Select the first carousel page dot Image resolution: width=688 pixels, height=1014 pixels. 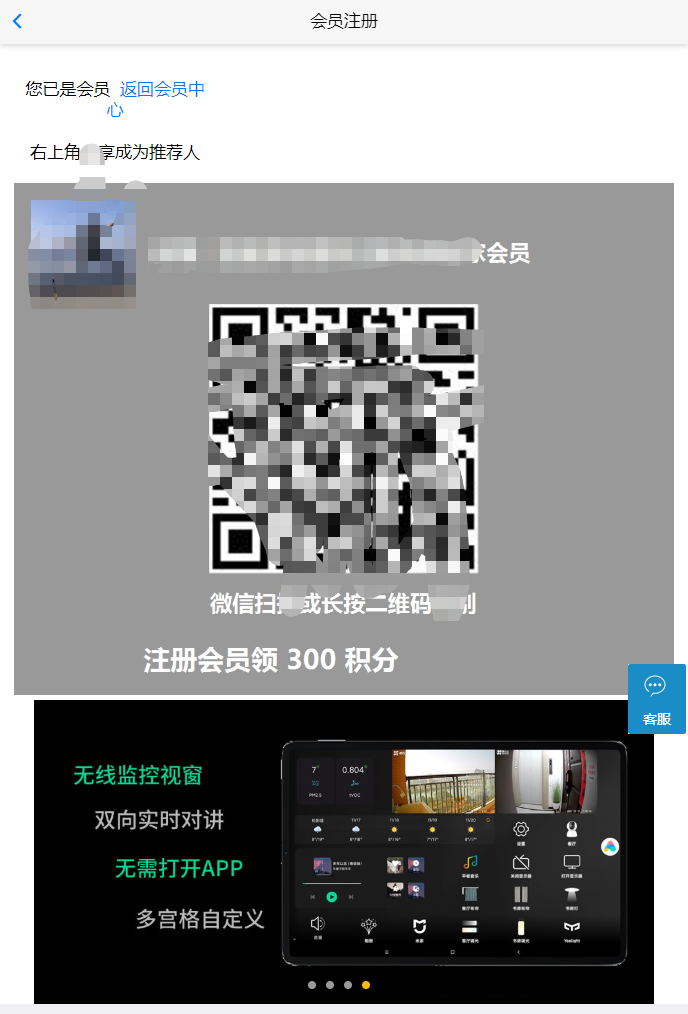[x=312, y=985]
